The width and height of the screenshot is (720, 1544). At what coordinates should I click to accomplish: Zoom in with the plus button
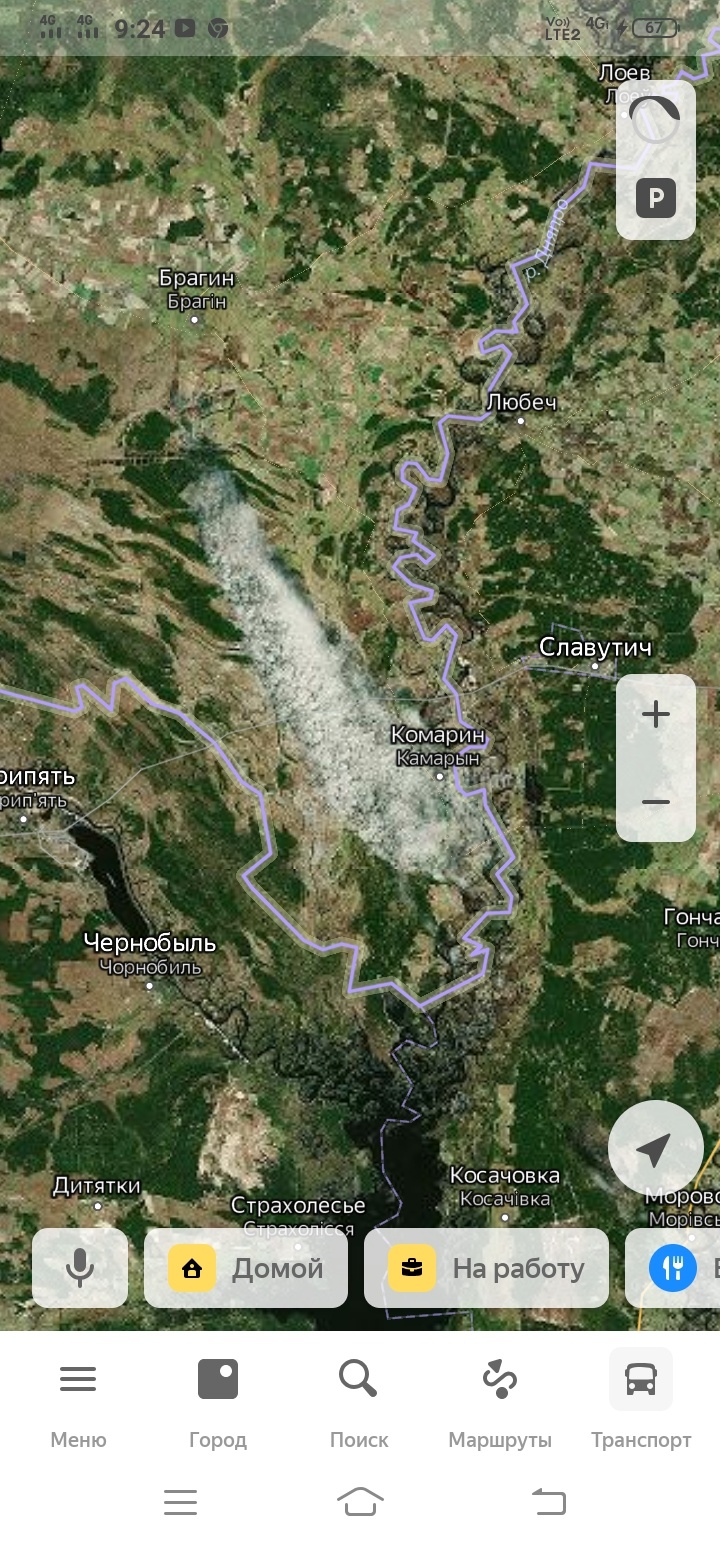pyautogui.click(x=656, y=715)
